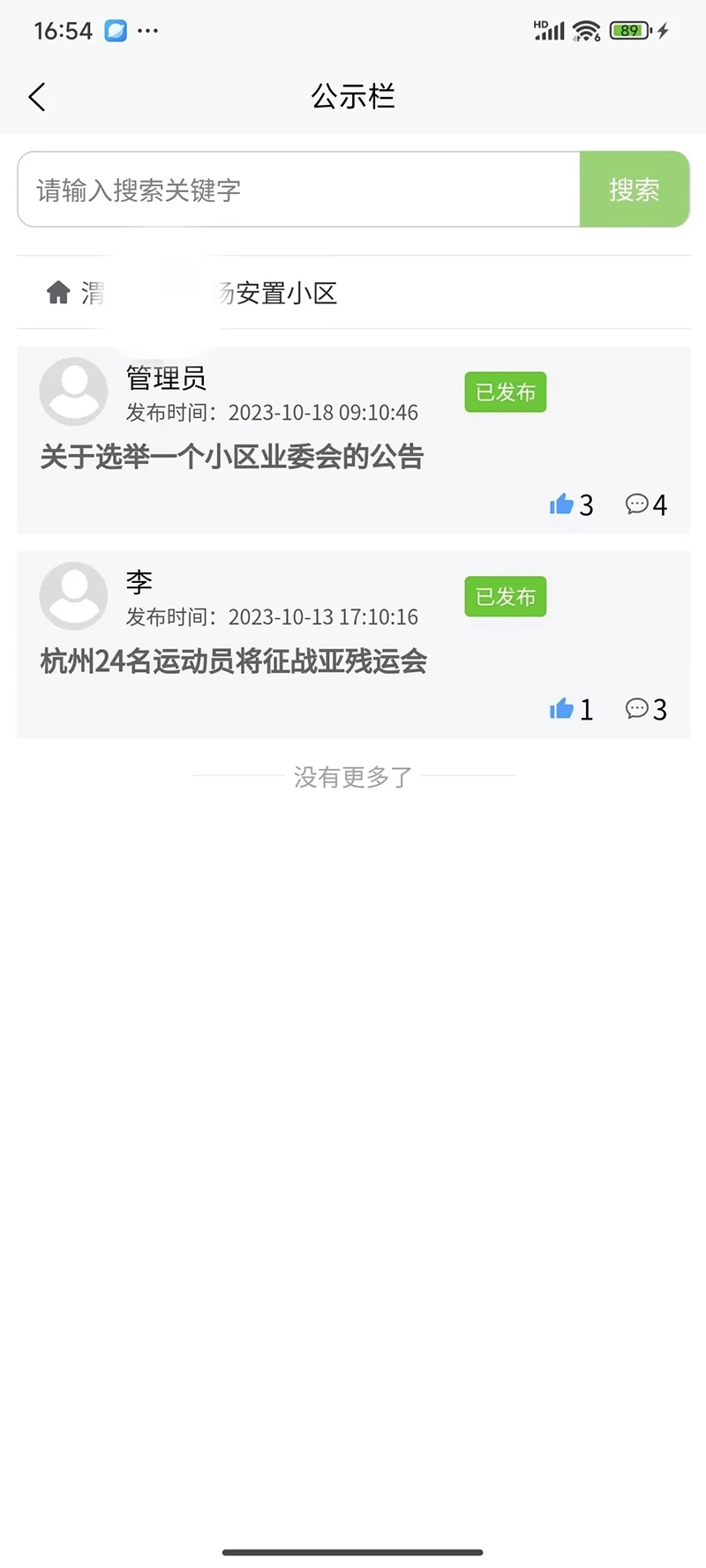Tap the 管理员 user avatar
This screenshot has height=1568, width=706.
tap(73, 391)
